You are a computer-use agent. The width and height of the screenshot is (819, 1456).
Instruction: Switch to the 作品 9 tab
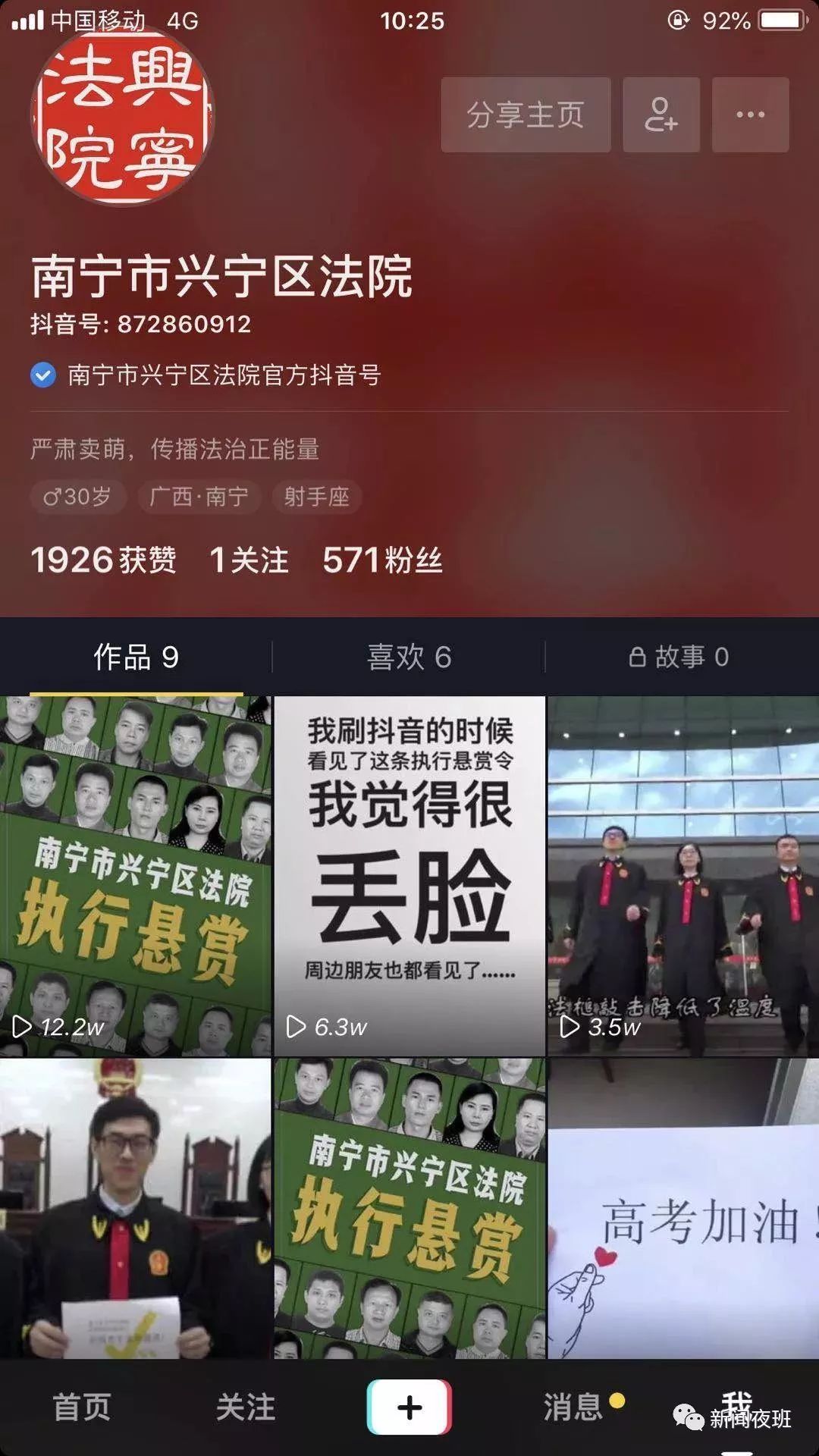(136, 657)
